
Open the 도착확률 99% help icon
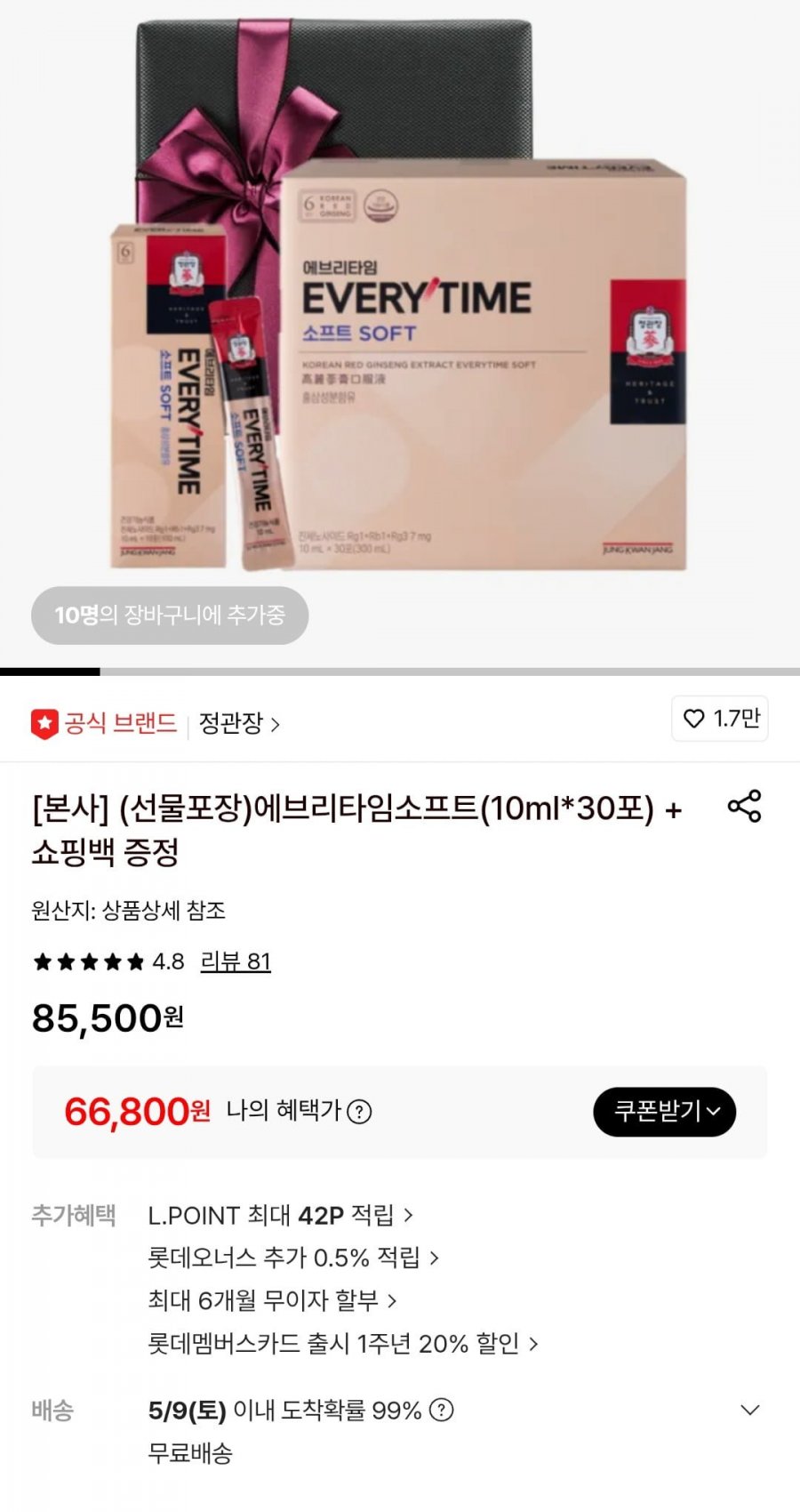[x=442, y=1410]
